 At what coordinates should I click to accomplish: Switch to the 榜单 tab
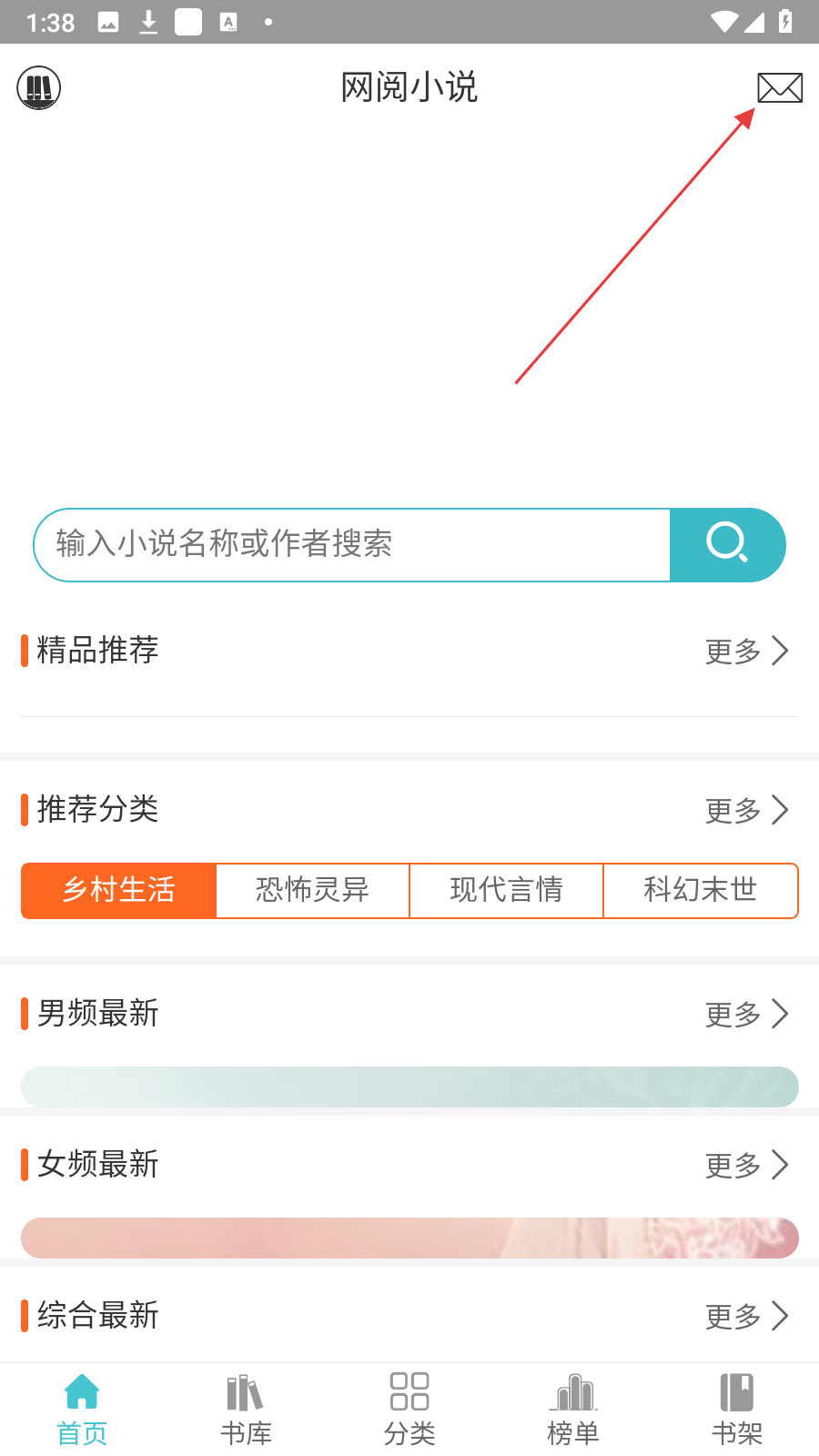pos(573,1410)
